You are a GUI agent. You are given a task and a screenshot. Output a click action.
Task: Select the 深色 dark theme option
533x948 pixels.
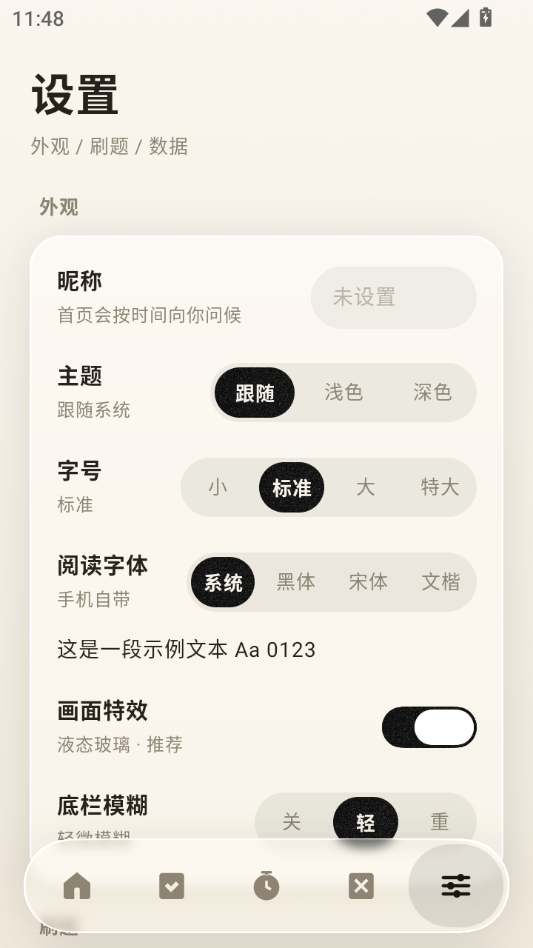[x=432, y=392]
